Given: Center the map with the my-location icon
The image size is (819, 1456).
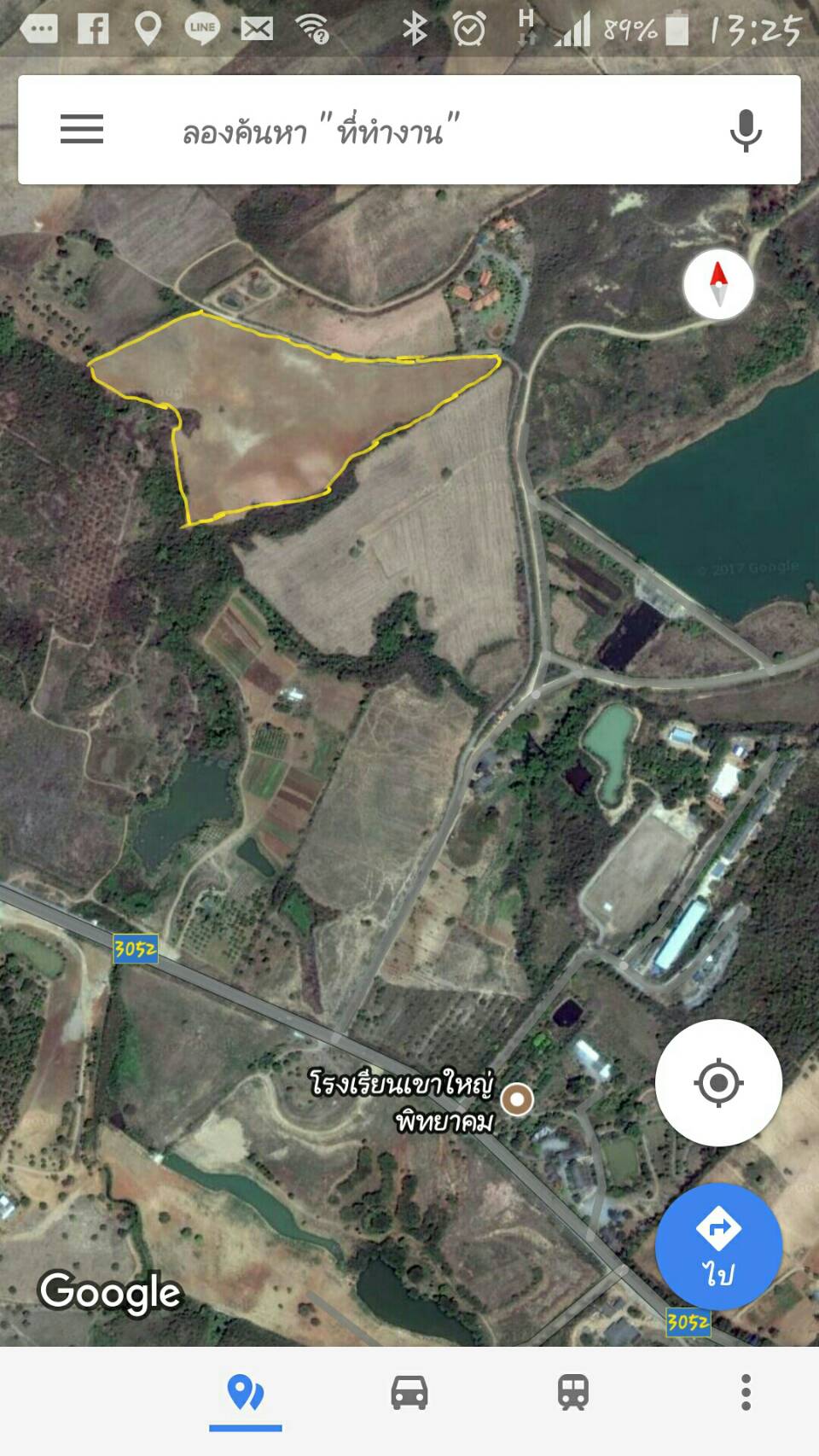Looking at the screenshot, I should tap(719, 1081).
